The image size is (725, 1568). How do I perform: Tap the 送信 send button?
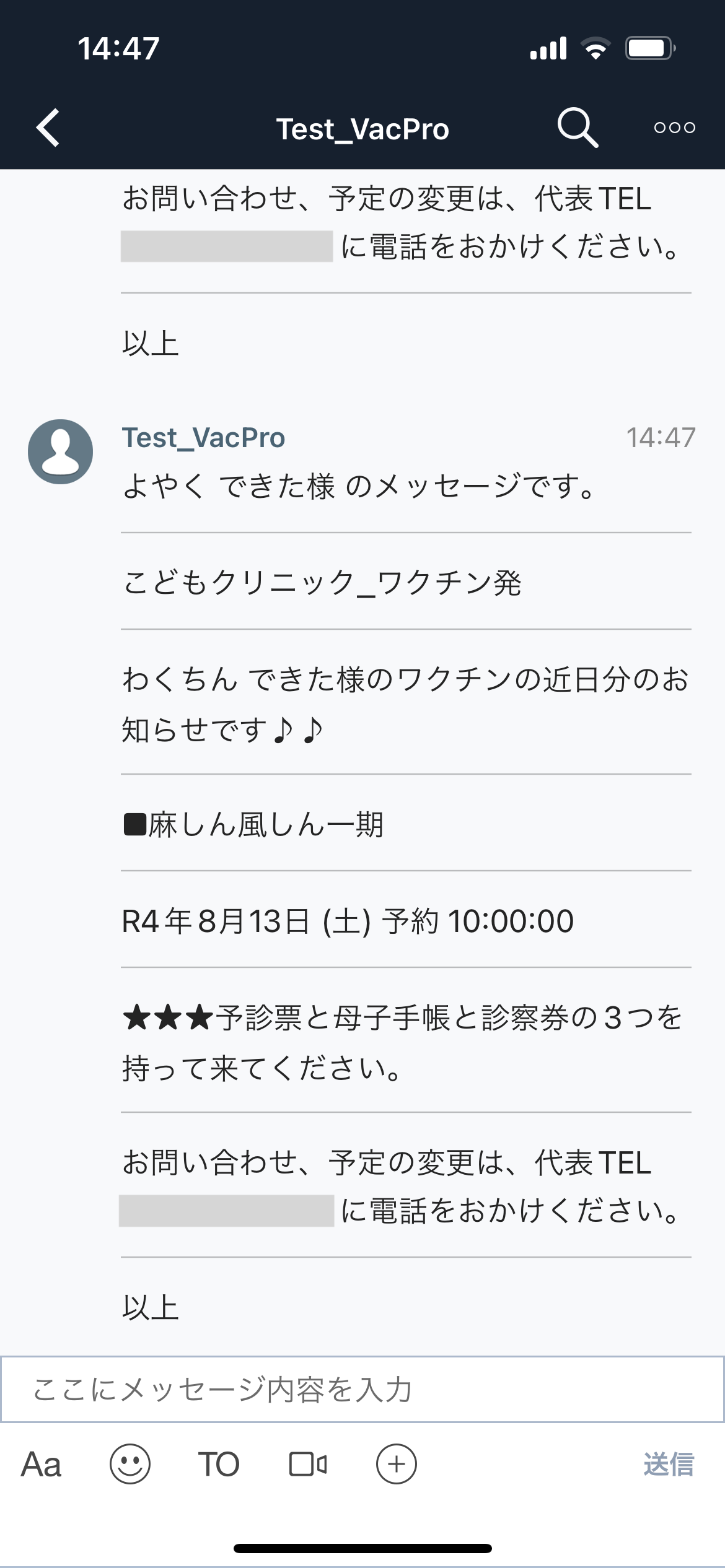669,1465
